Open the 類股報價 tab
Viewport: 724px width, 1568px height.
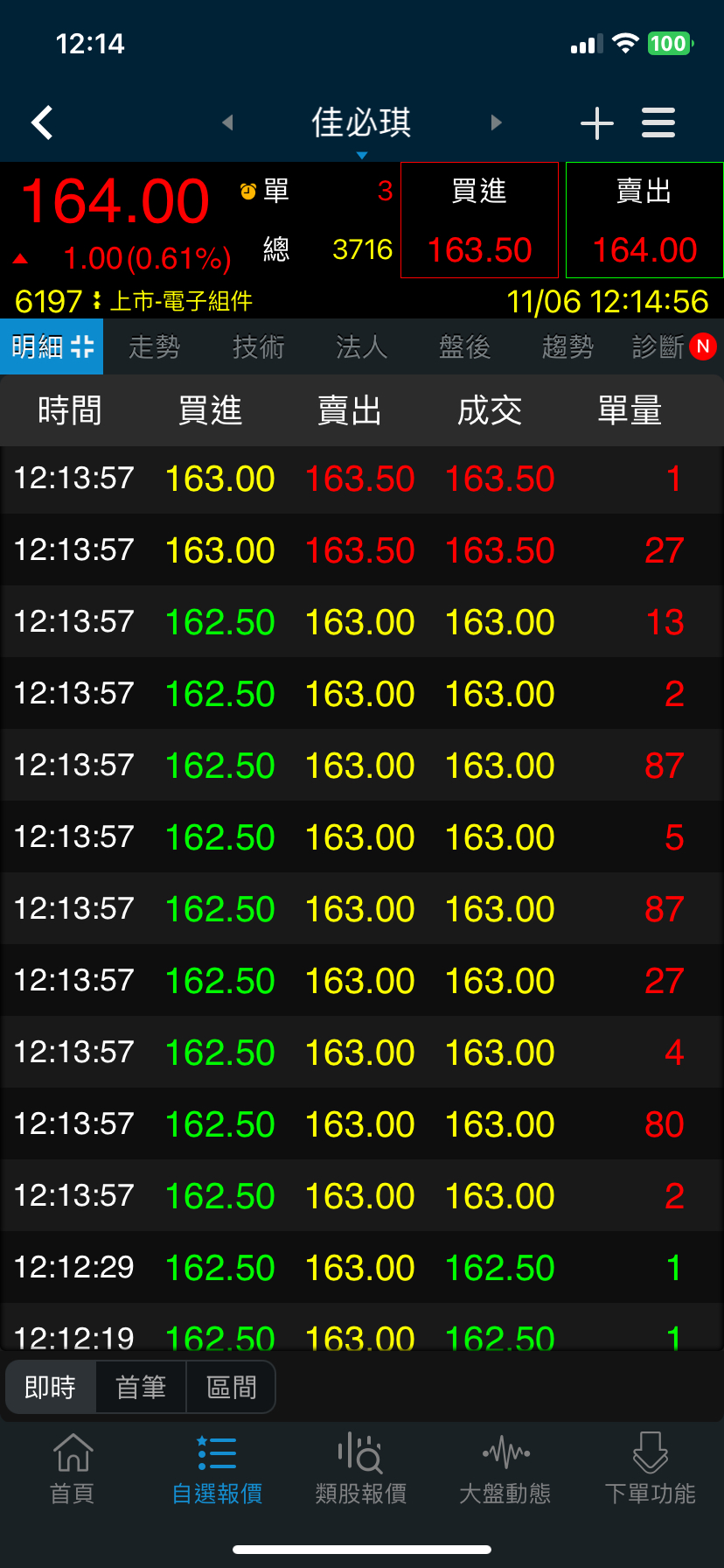point(361,1469)
